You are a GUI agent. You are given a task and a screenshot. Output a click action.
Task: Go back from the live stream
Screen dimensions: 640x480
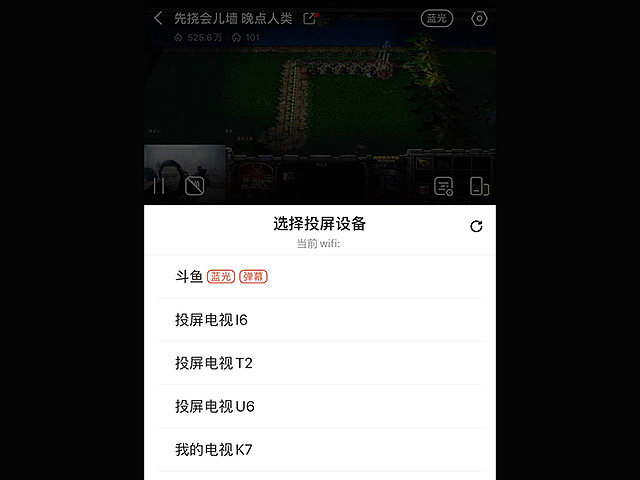pyautogui.click(x=158, y=18)
